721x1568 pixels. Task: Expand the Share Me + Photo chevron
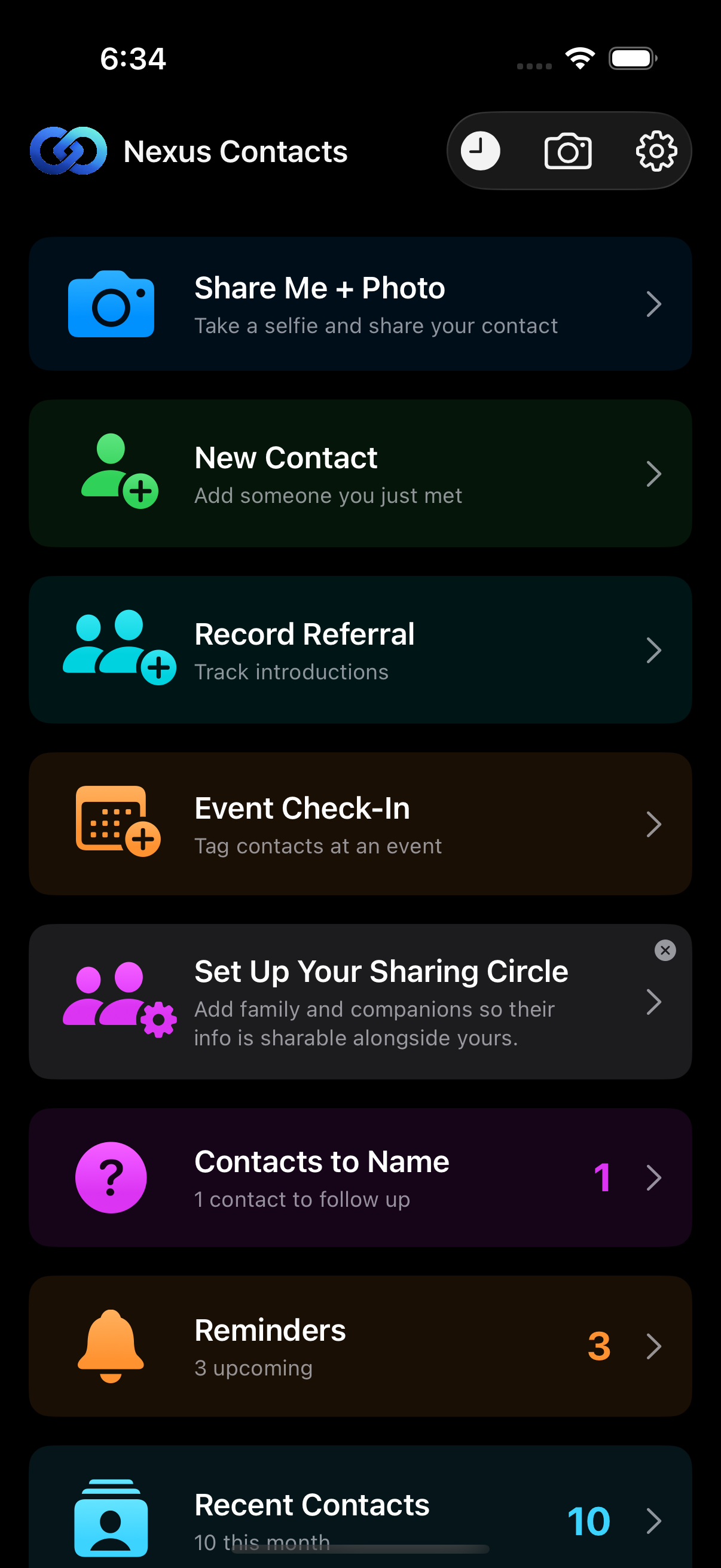coord(654,304)
